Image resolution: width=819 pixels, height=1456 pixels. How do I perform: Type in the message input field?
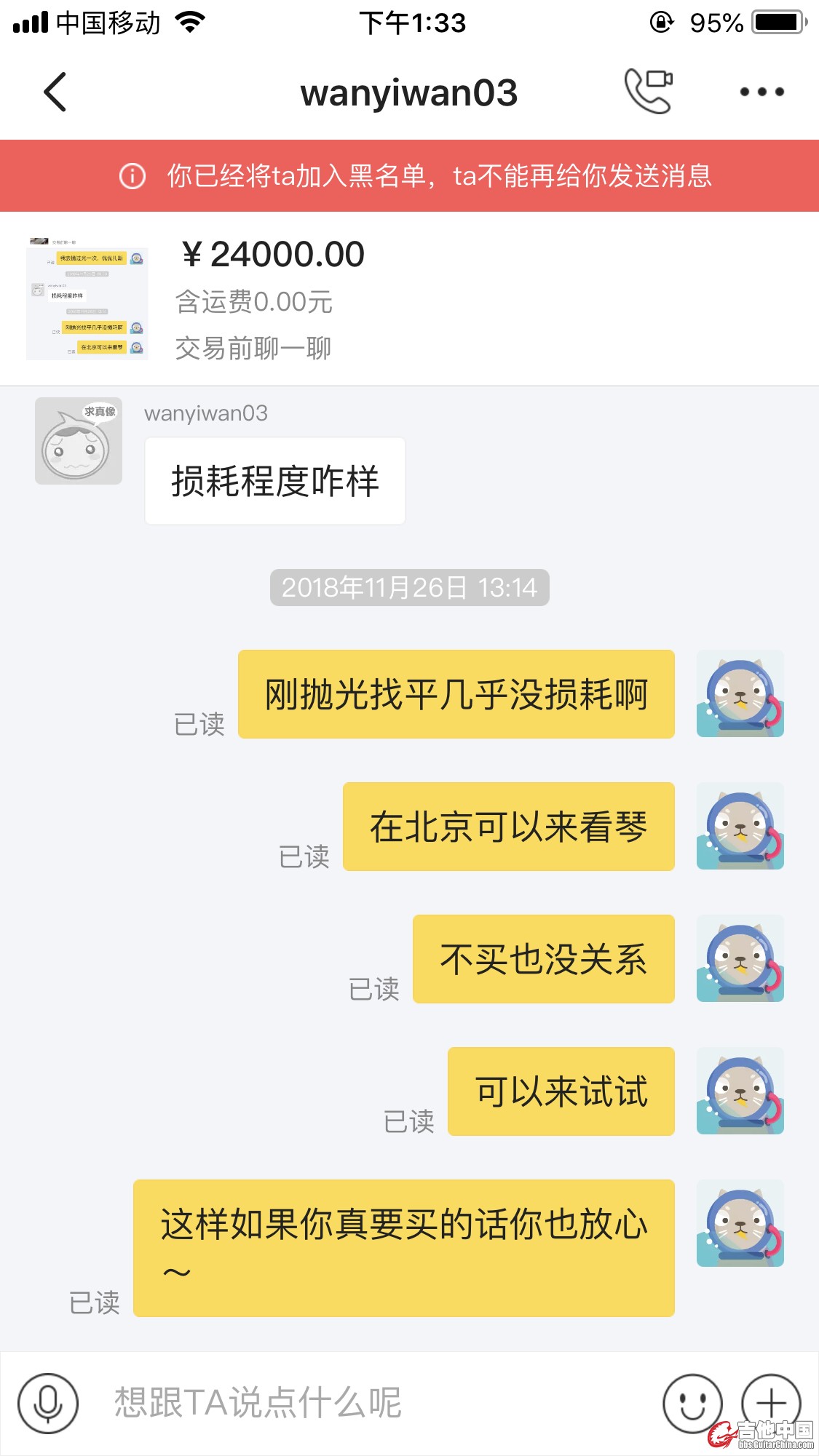point(364,1403)
